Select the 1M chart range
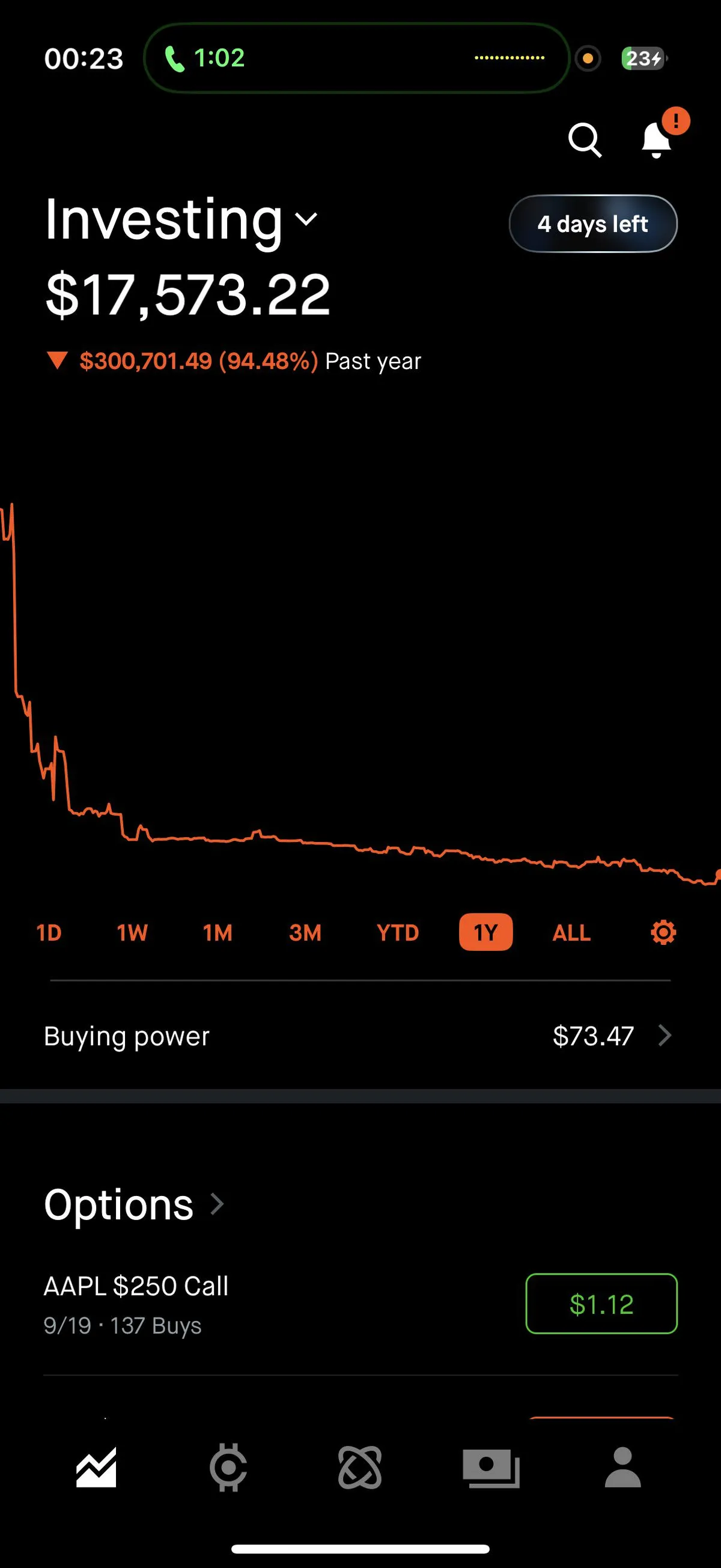The image size is (721, 1568). click(218, 933)
